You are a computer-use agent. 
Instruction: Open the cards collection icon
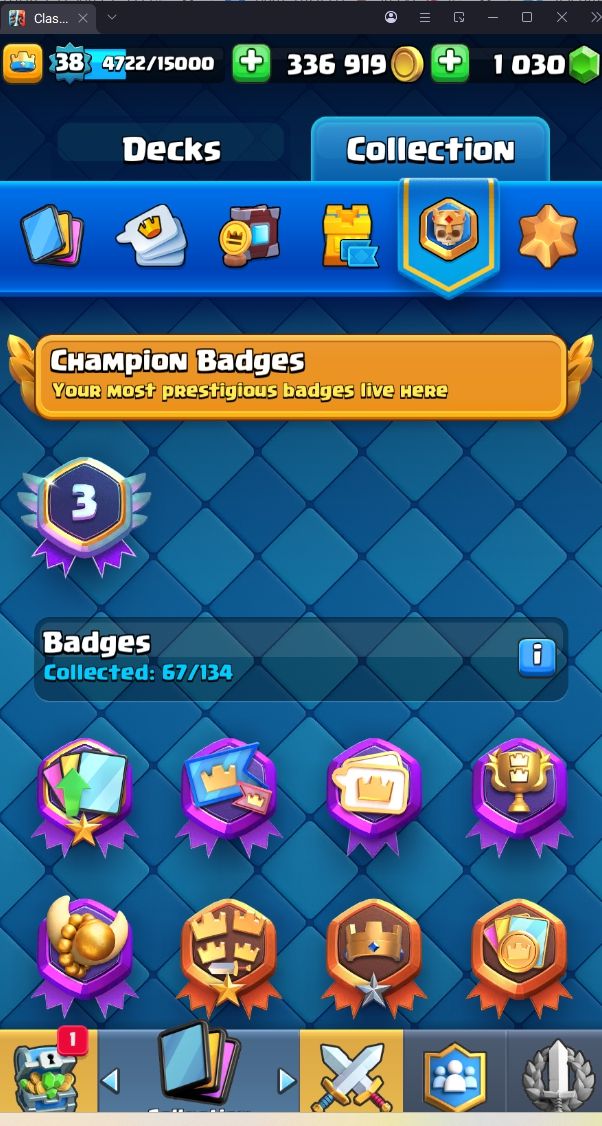click(x=51, y=236)
